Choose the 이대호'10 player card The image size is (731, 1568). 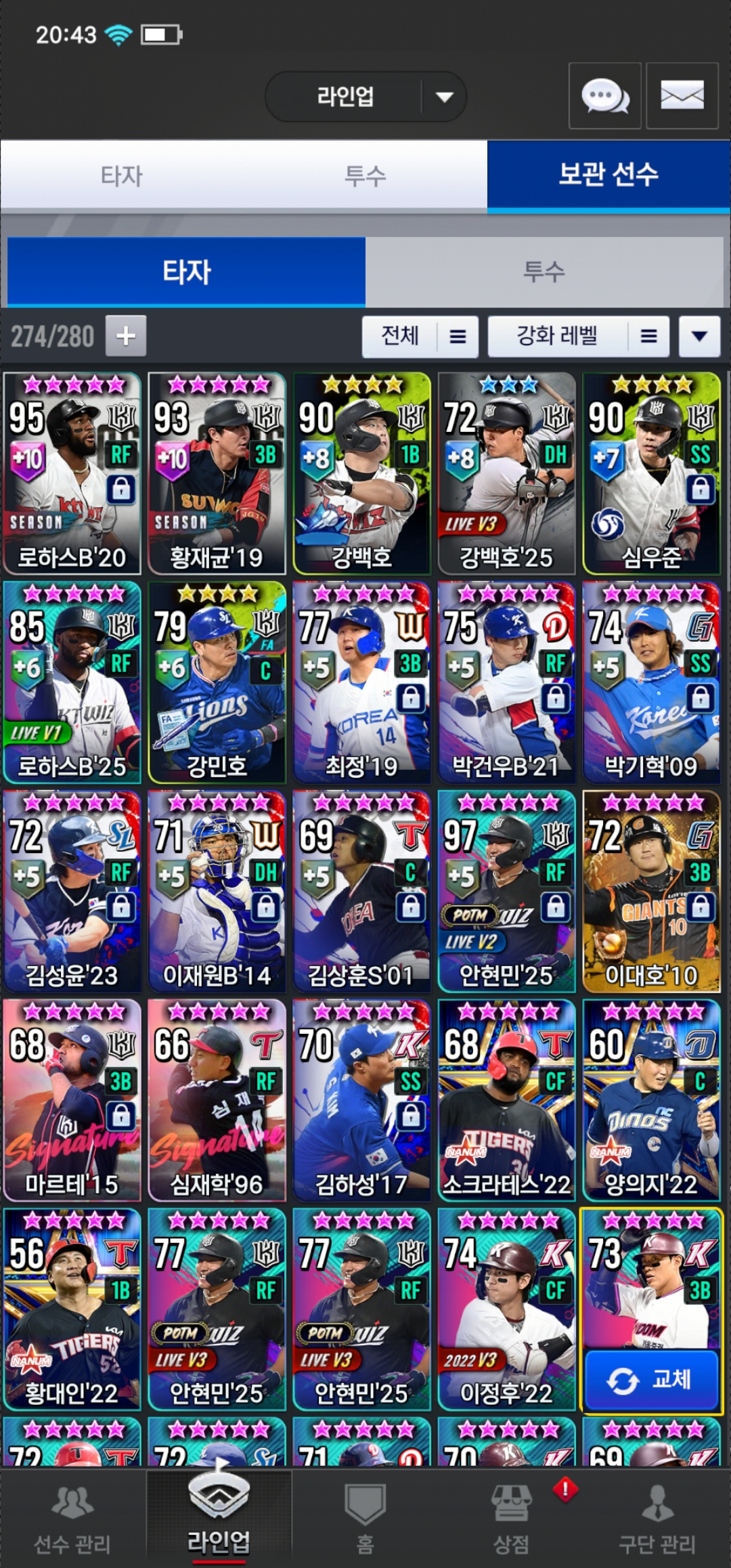pos(651,891)
